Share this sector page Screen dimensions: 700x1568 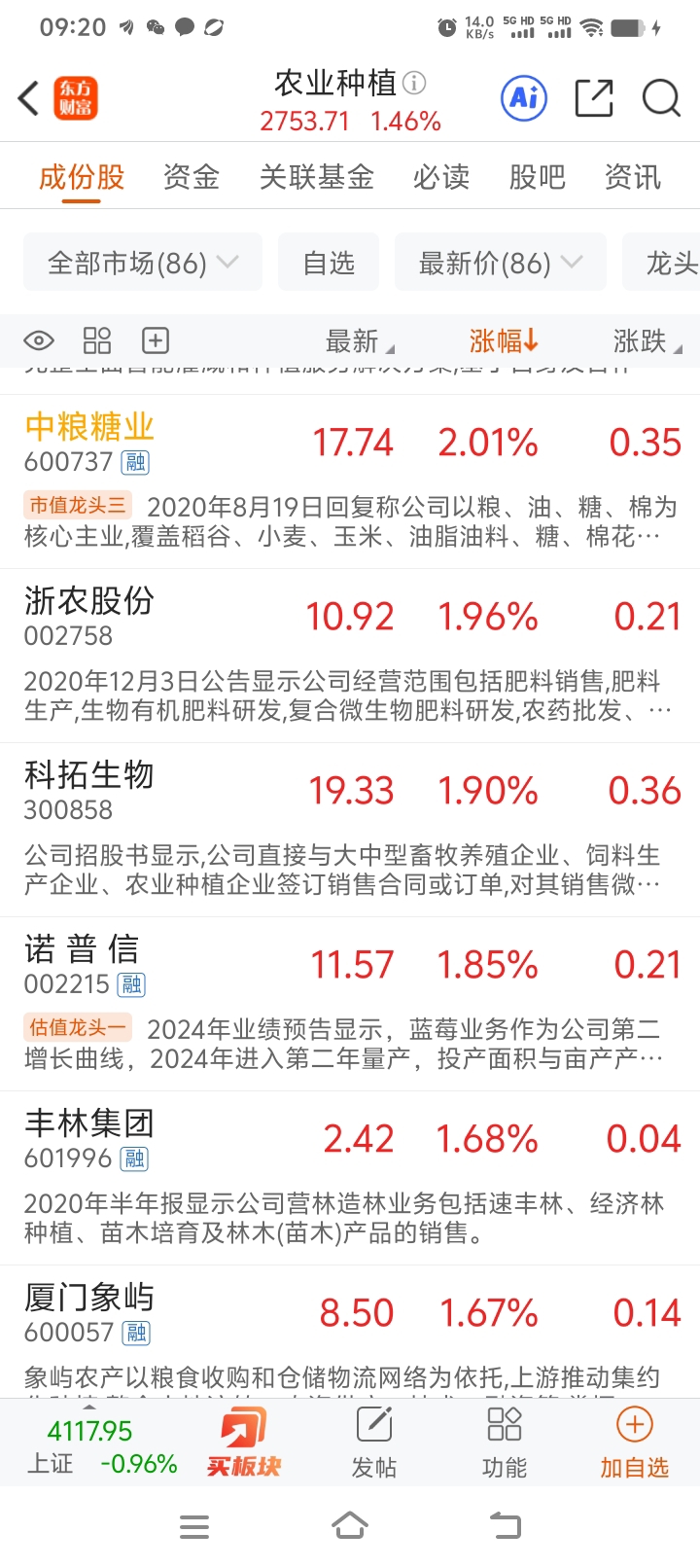pos(593,98)
